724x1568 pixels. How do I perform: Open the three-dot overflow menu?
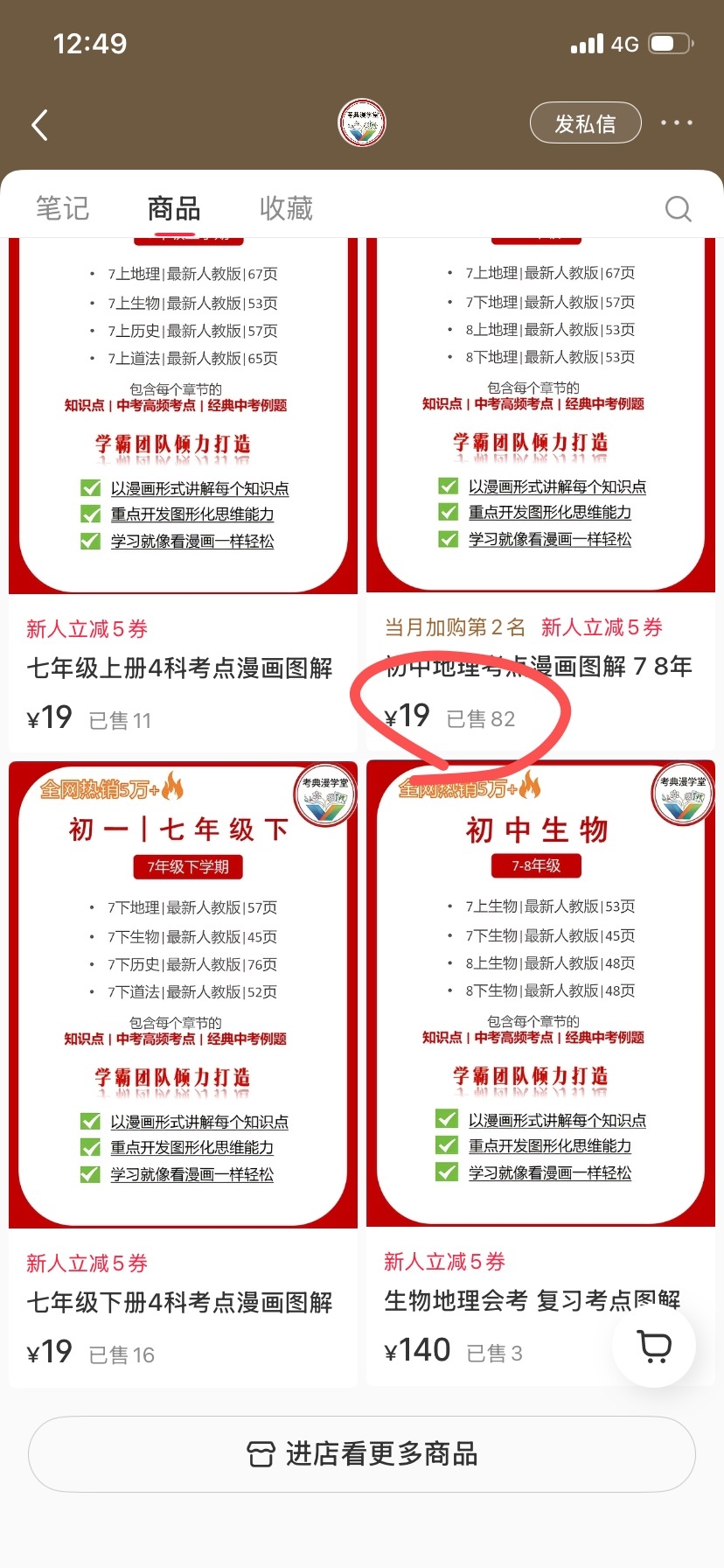[x=676, y=123]
